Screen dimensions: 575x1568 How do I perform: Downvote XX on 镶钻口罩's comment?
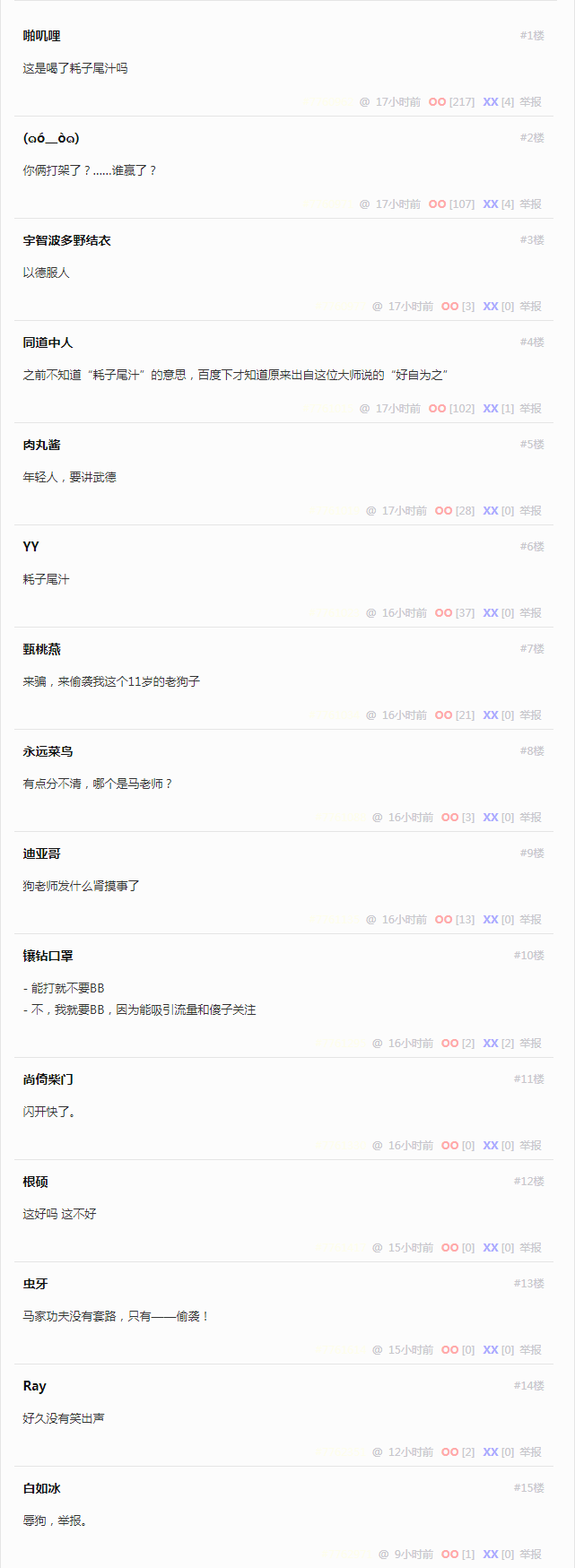pos(491,1044)
